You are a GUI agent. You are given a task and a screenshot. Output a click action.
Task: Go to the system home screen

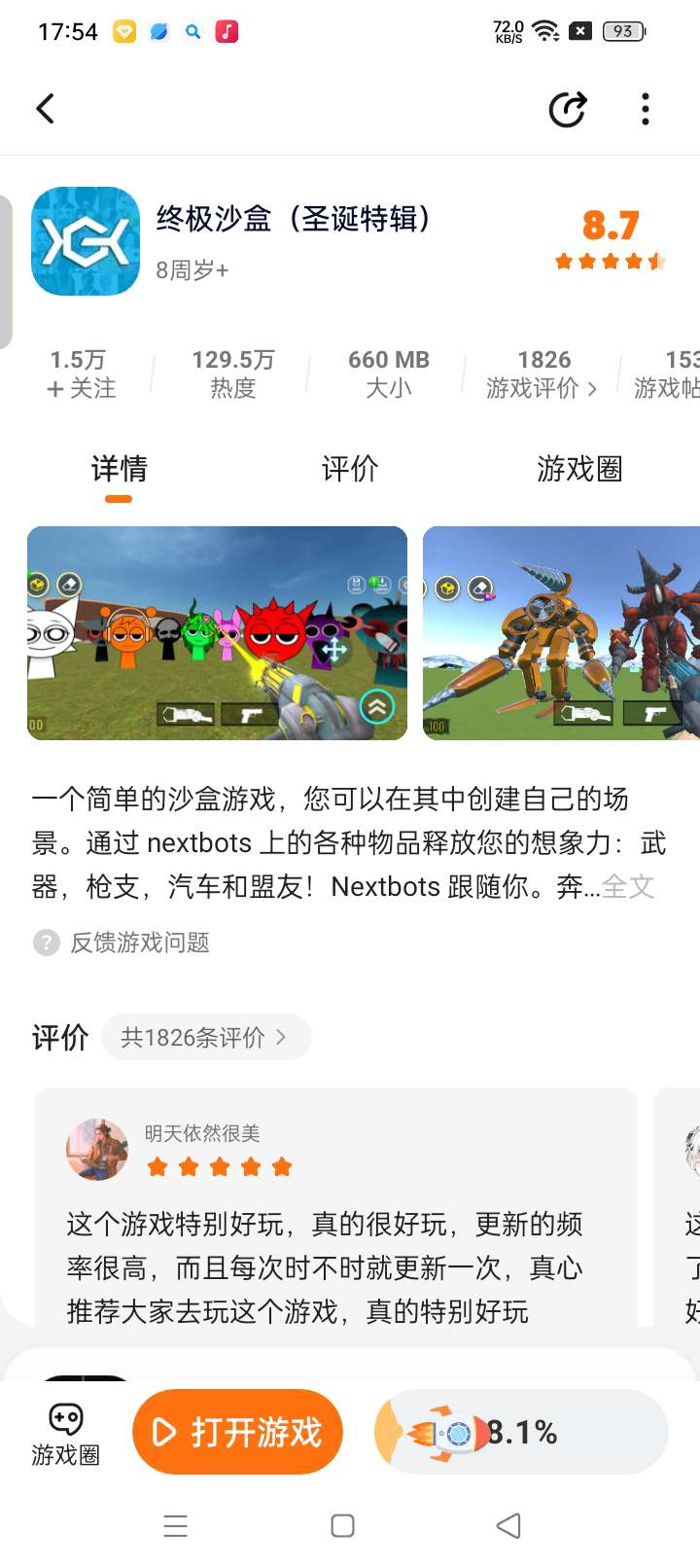coord(342,1525)
